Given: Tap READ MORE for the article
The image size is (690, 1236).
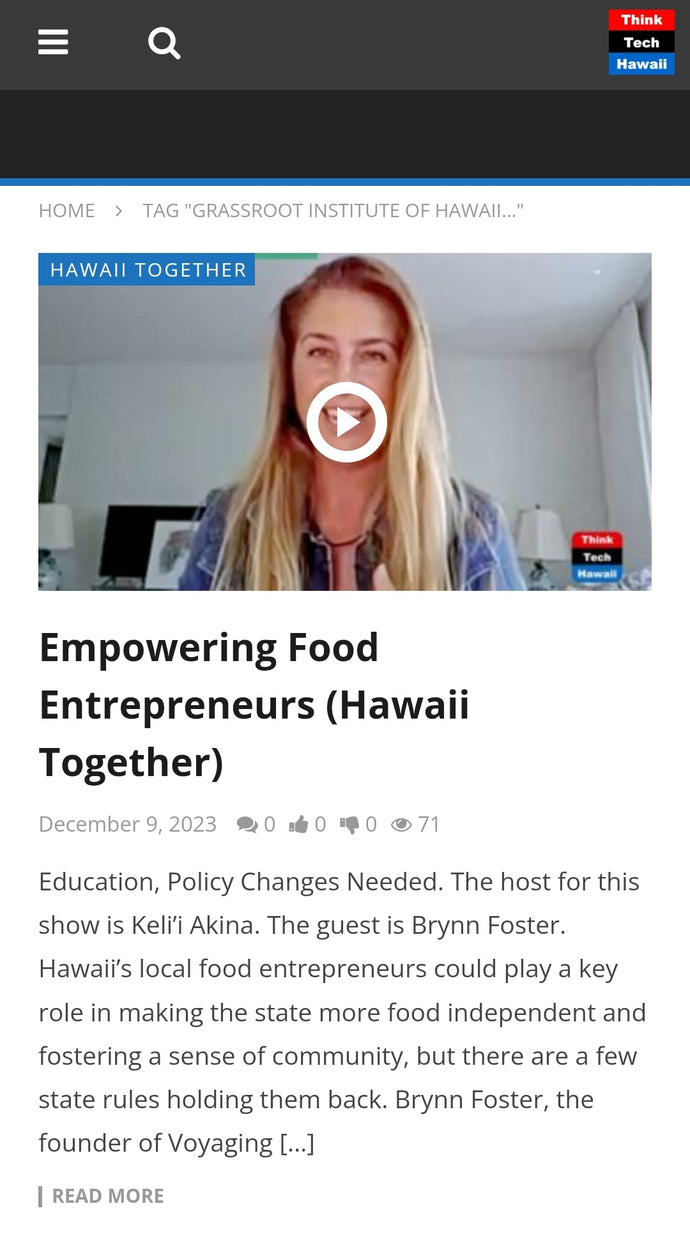Looking at the screenshot, I should pyautogui.click(x=107, y=1196).
